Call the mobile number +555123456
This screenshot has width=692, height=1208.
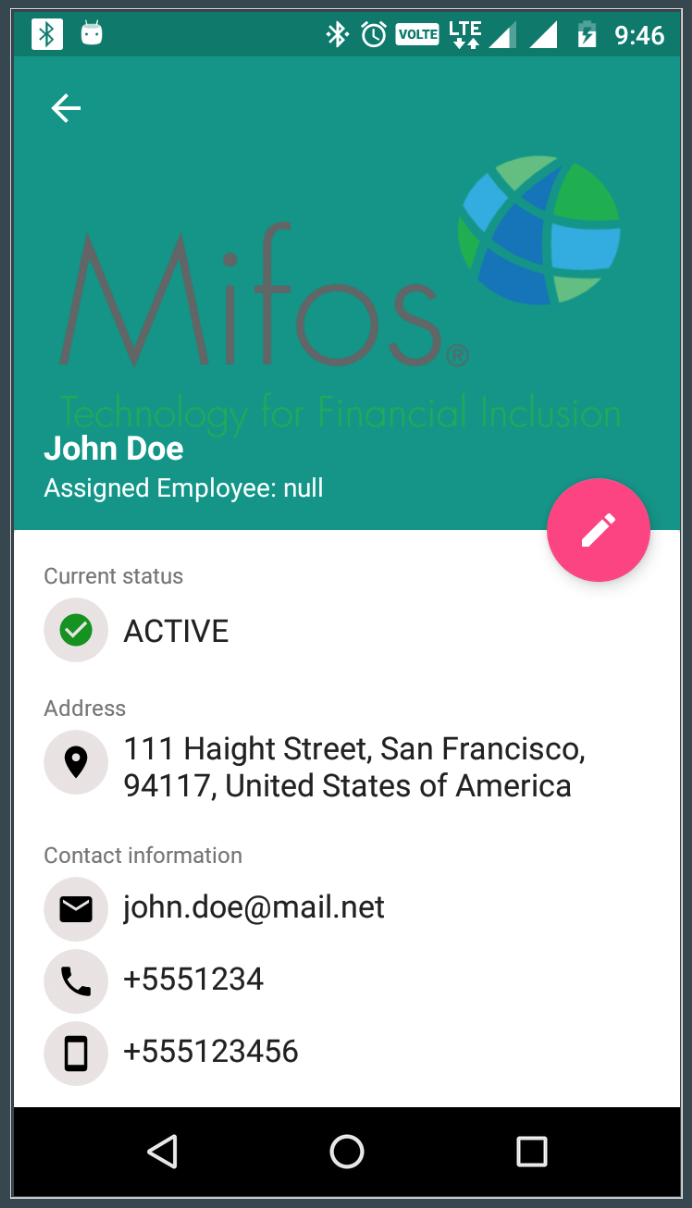click(210, 1052)
